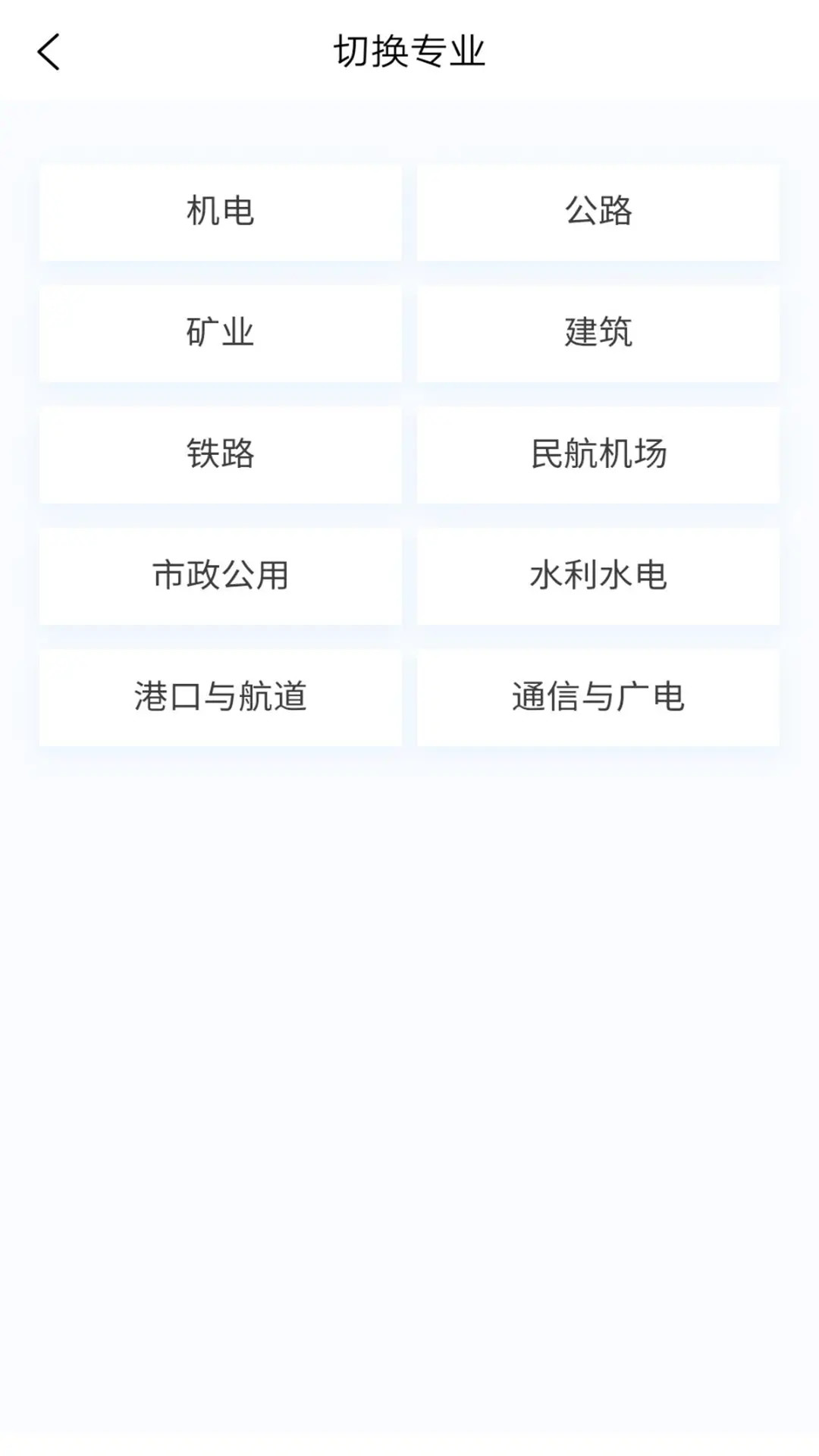
Task: Select the 通信与广电 (Communications and Broadcasting) major
Action: [x=598, y=698]
